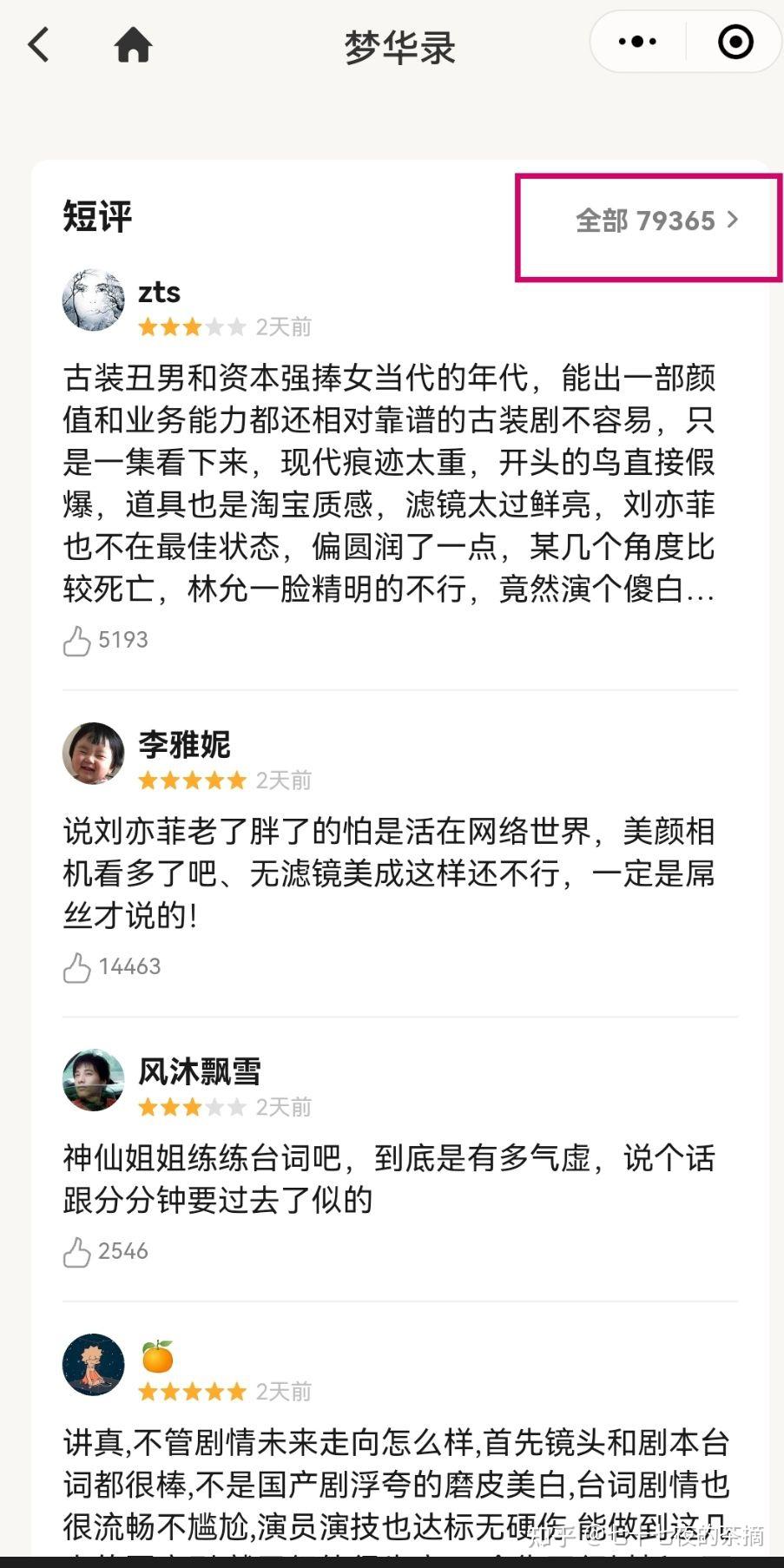Open zts's profile avatar
The height and width of the screenshot is (1568, 784).
[94, 300]
